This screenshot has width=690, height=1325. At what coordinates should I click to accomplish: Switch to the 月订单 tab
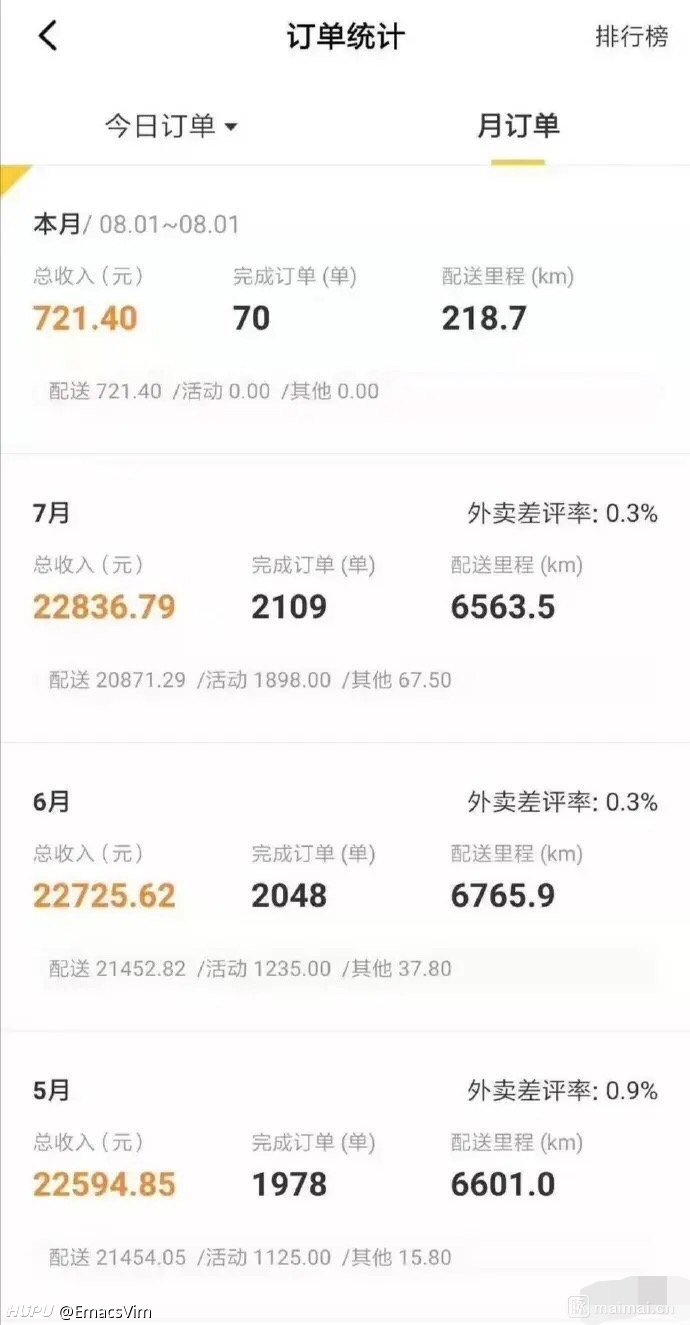[517, 126]
